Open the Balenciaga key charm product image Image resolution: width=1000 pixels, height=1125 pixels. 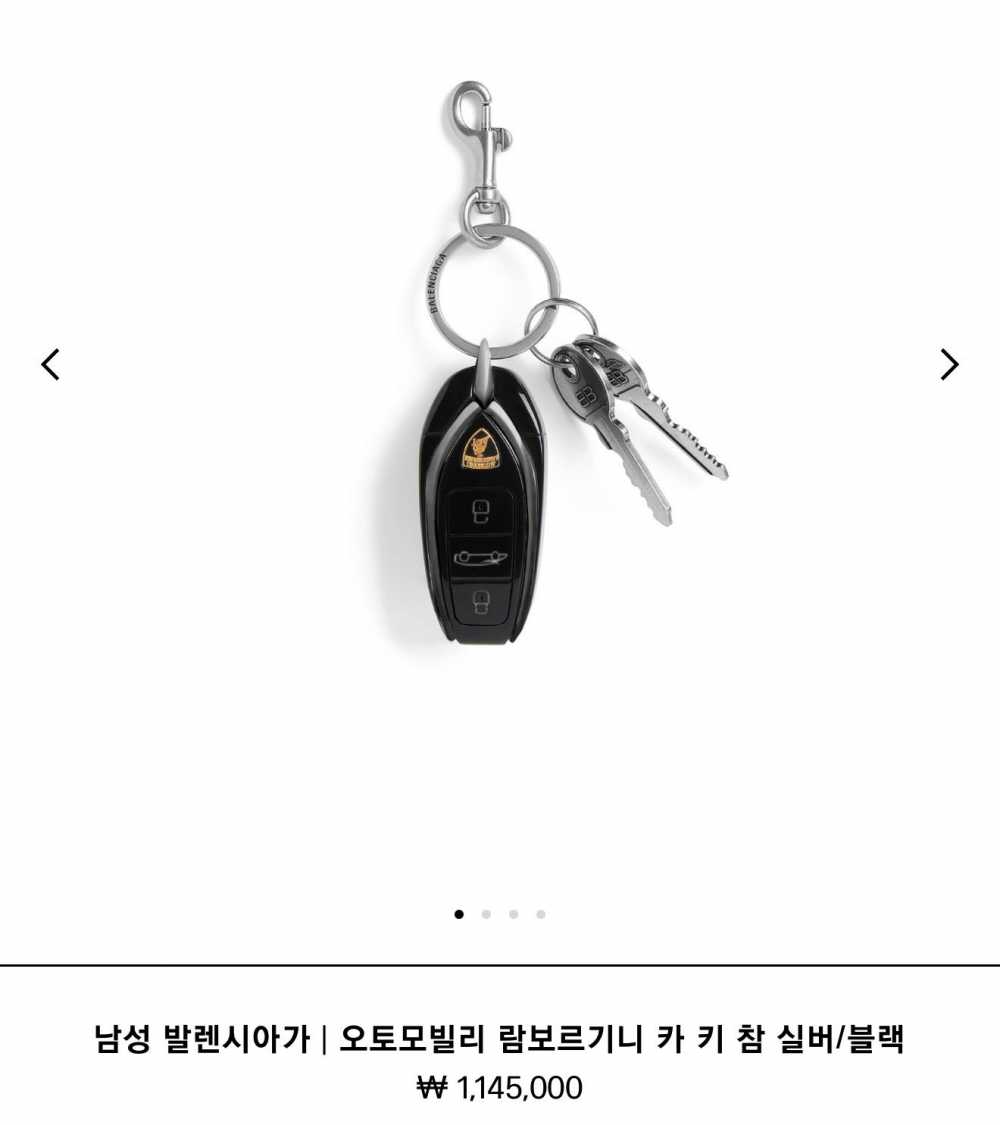click(x=500, y=400)
